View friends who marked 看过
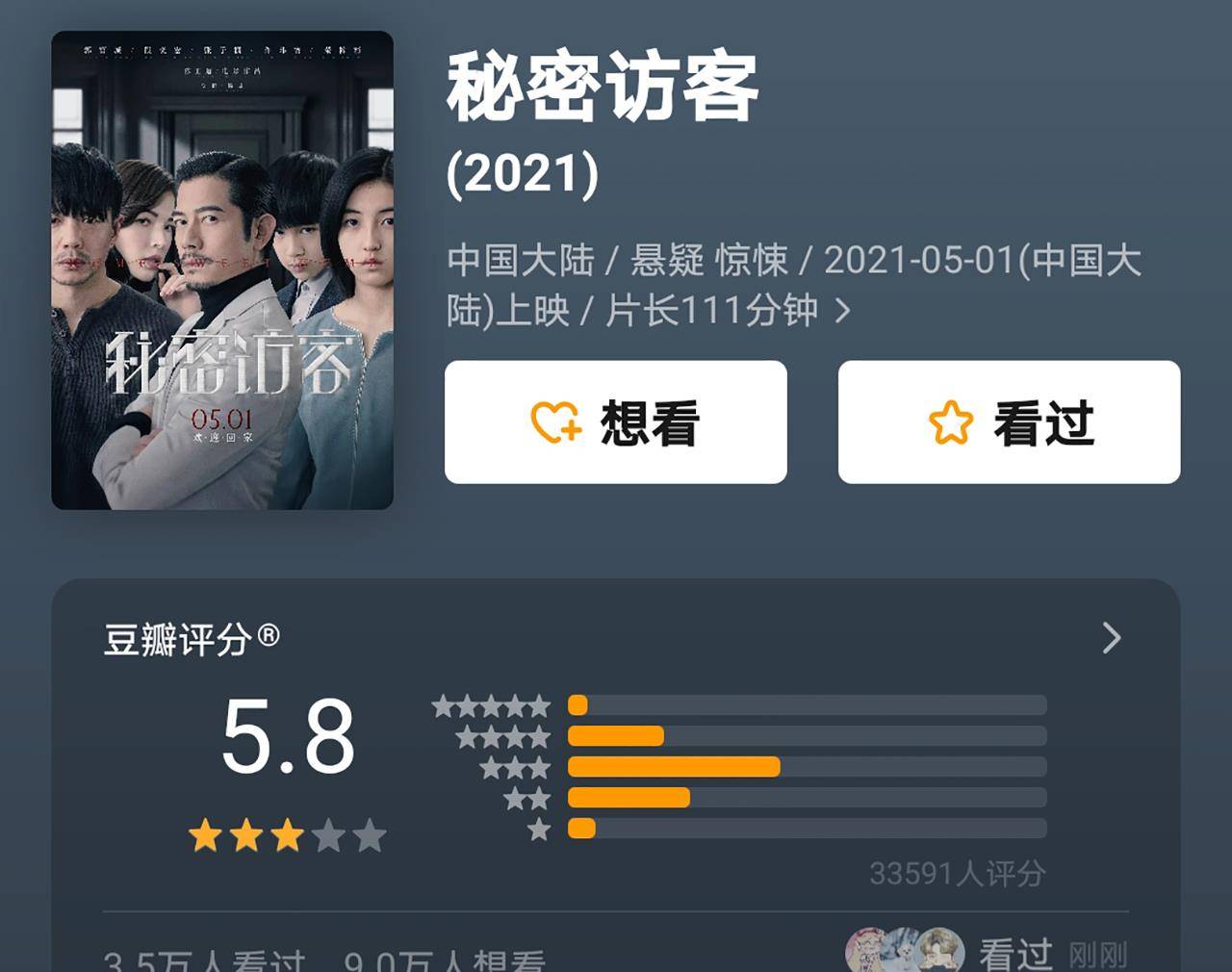 (x=986, y=953)
